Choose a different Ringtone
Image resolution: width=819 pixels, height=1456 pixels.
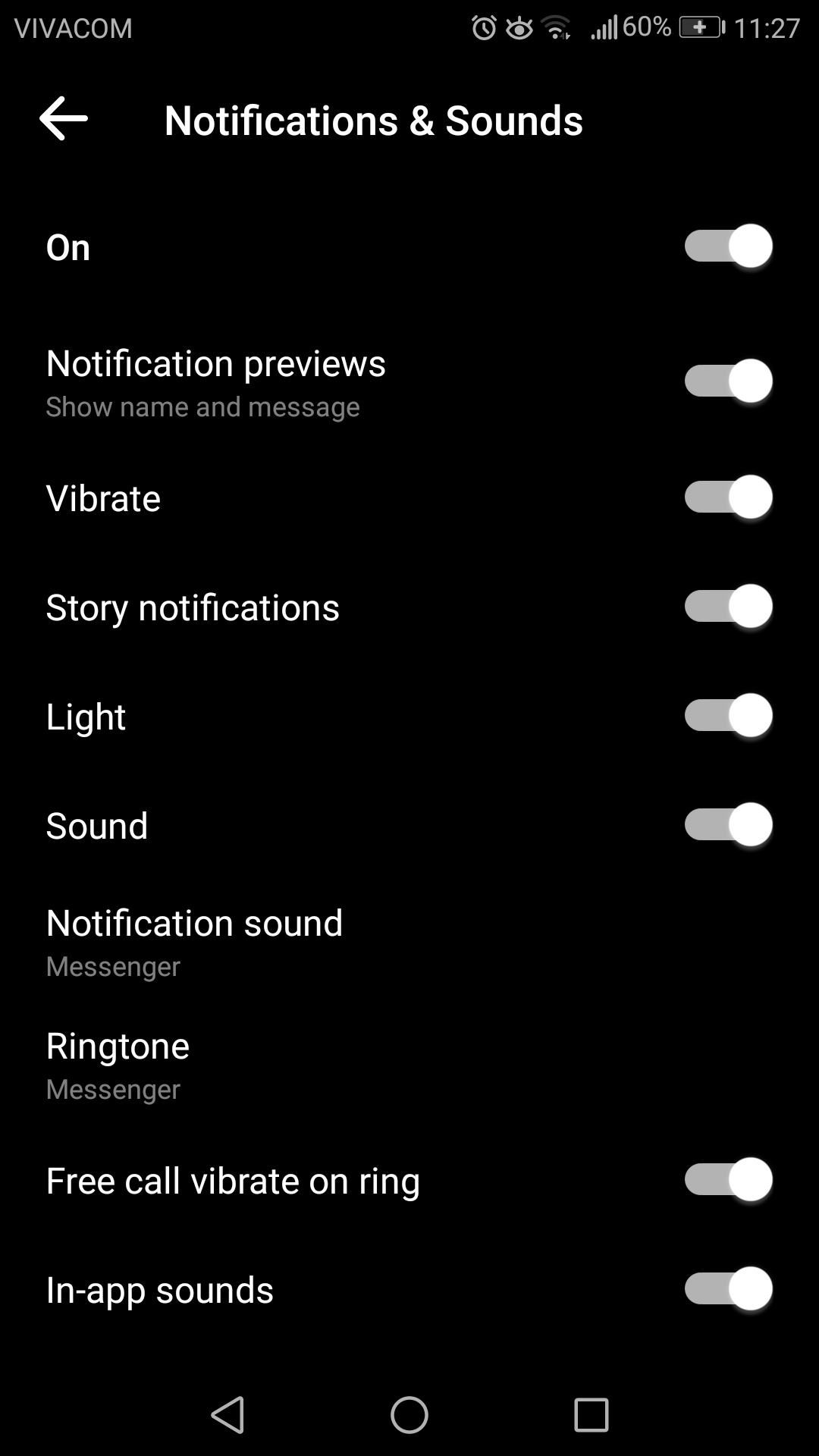[118, 1065]
